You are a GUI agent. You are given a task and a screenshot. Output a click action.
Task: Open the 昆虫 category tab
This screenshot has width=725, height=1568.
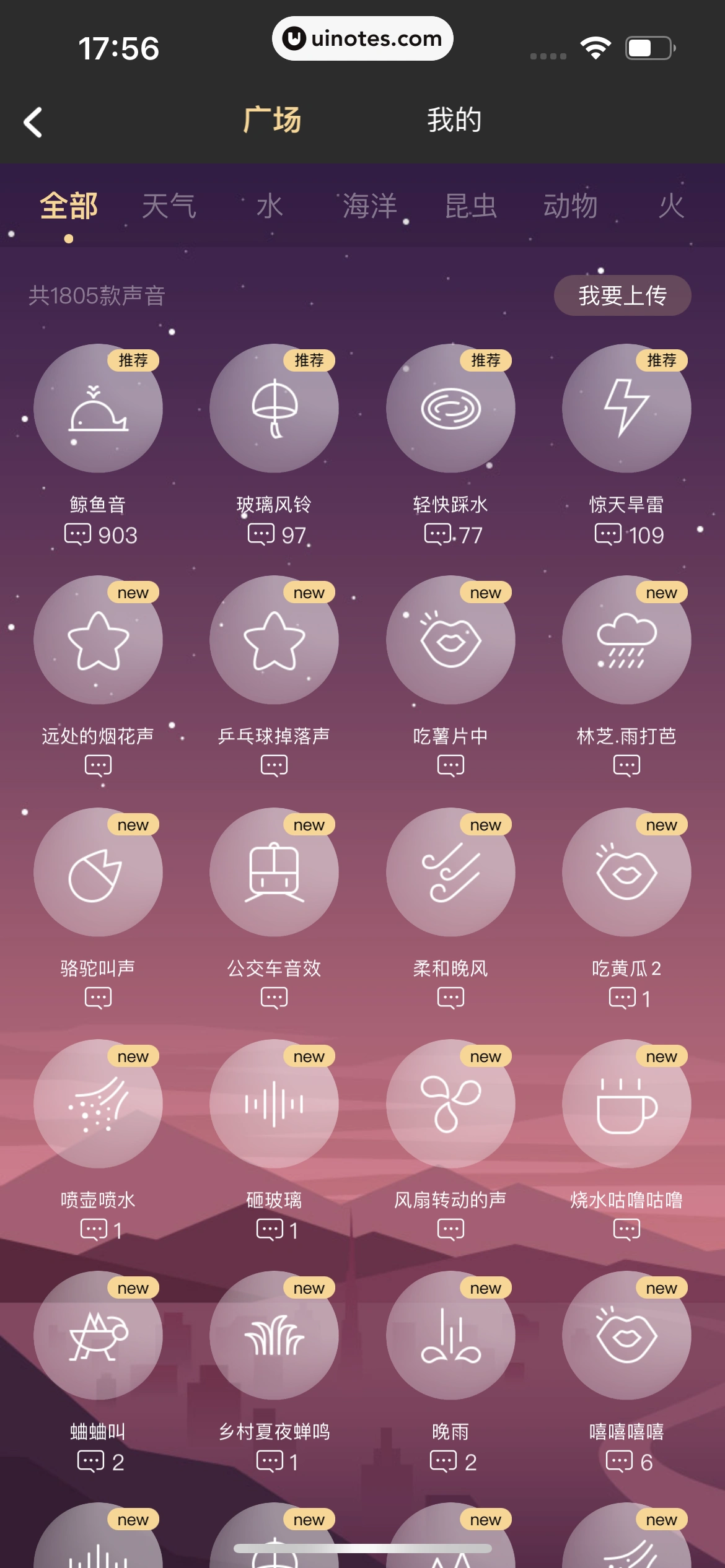471,206
